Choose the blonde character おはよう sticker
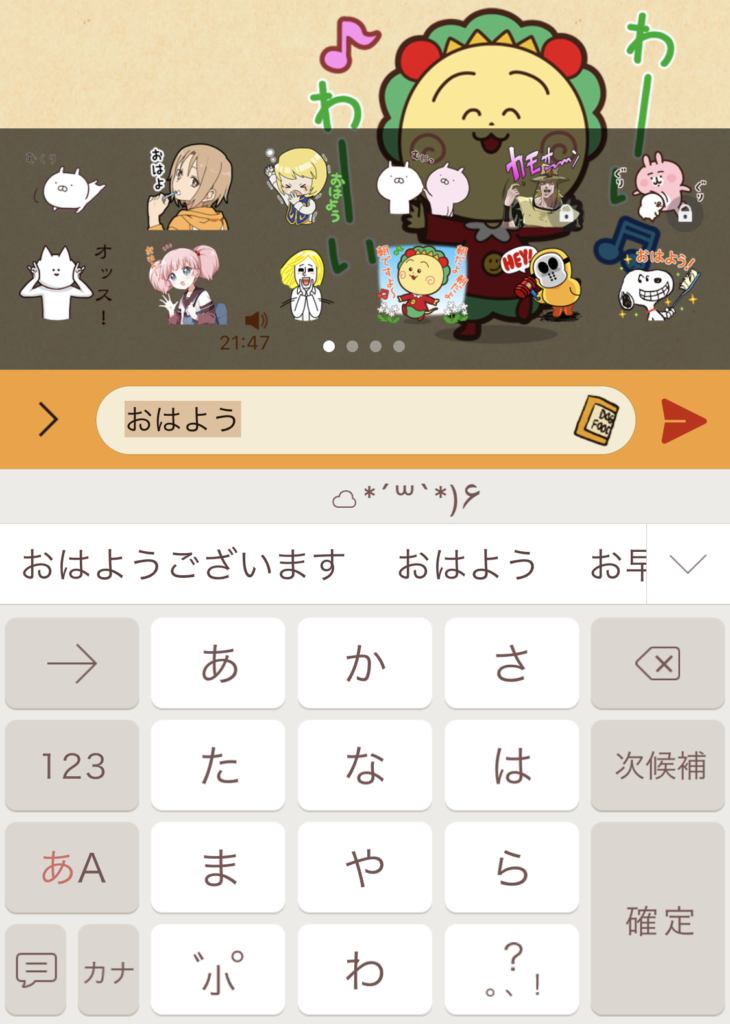Image resolution: width=730 pixels, height=1024 pixels. pyautogui.click(x=301, y=188)
